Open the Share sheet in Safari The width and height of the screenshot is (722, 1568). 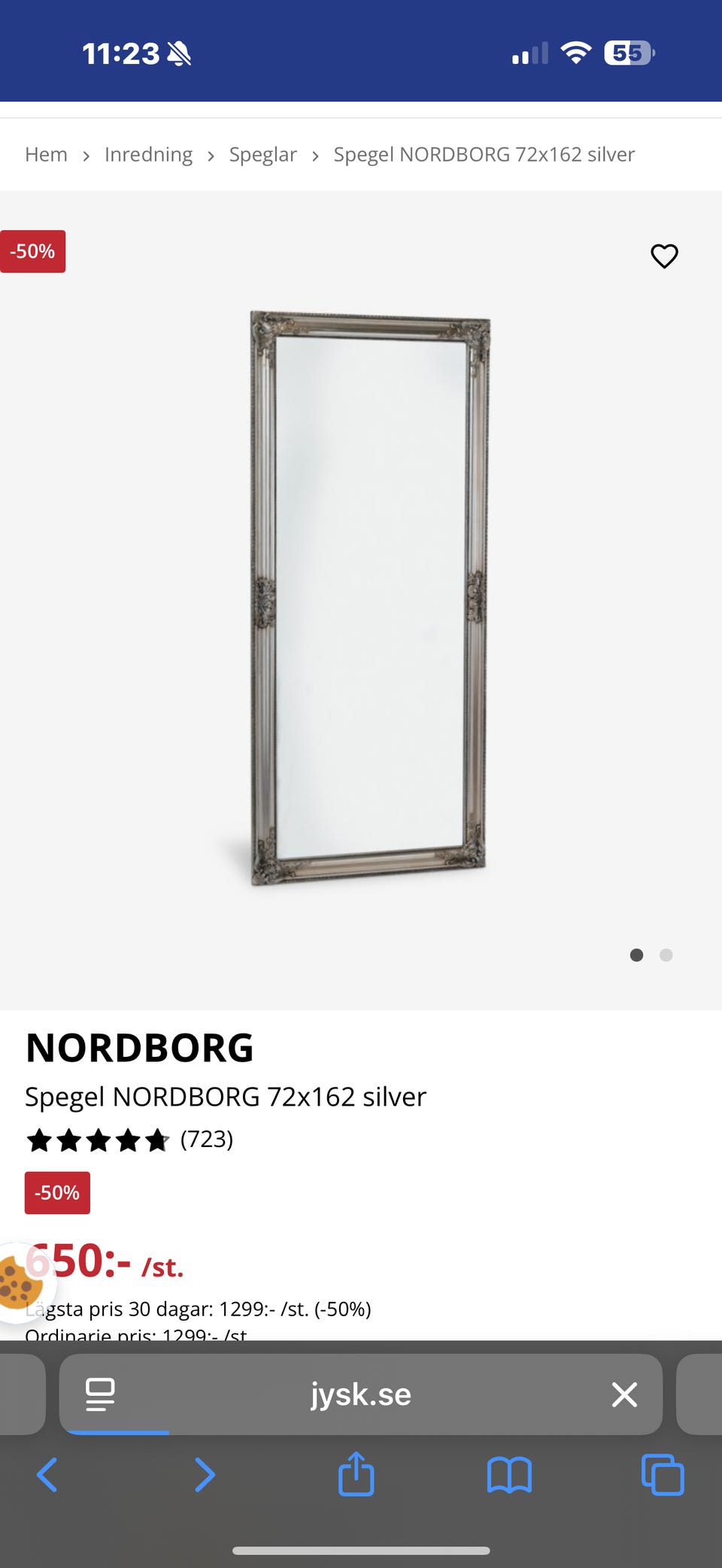tap(356, 1474)
